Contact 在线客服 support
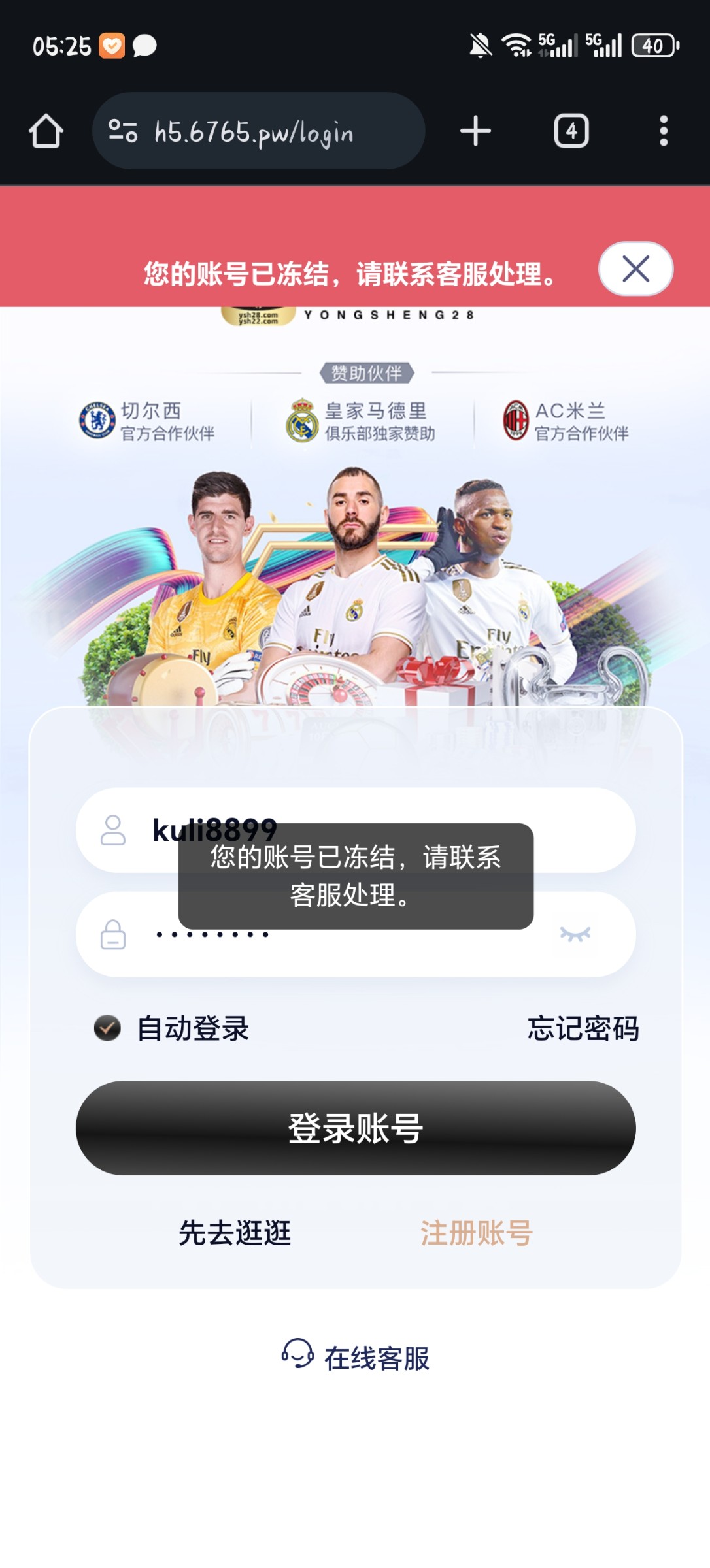Image resolution: width=710 pixels, height=1568 pixels. point(356,1358)
